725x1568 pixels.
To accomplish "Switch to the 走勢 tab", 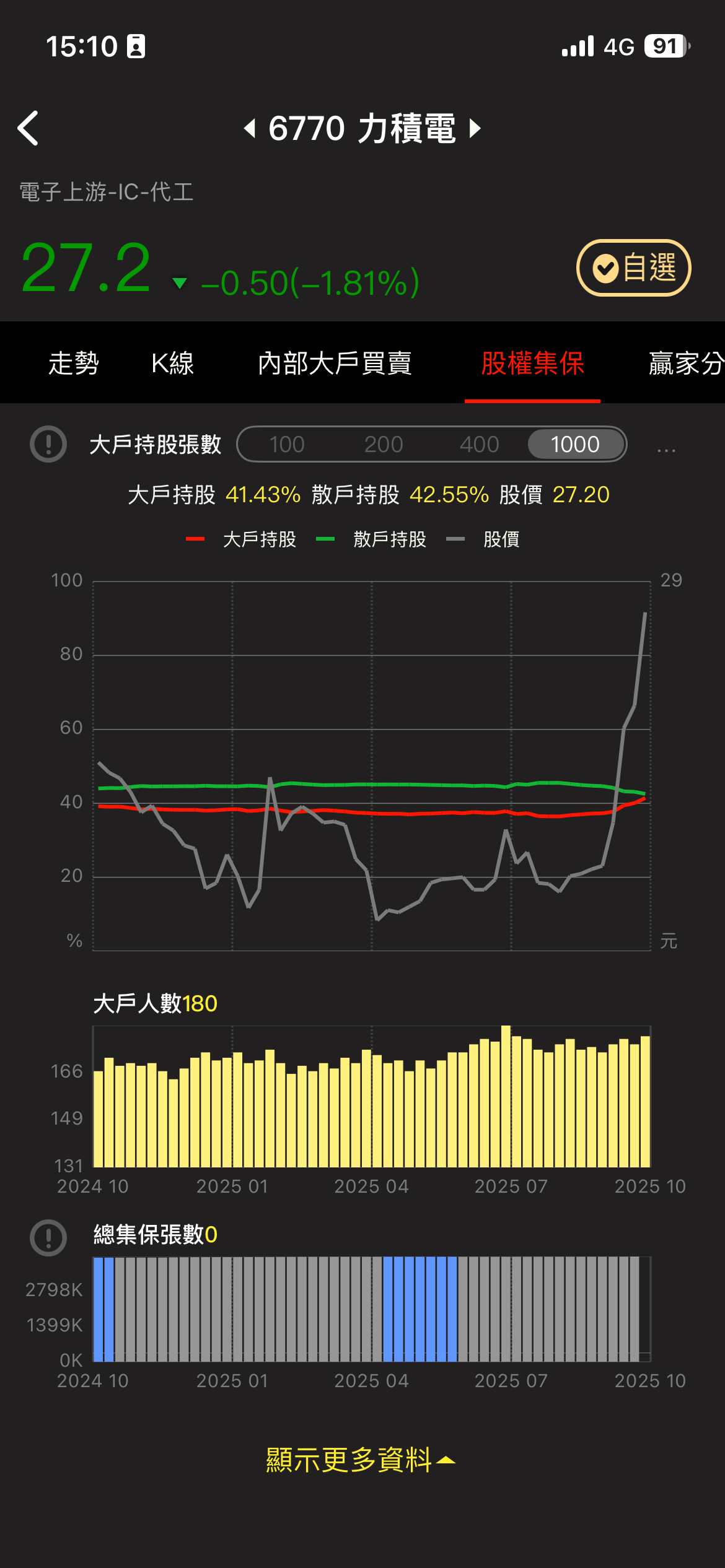I will pos(74,363).
